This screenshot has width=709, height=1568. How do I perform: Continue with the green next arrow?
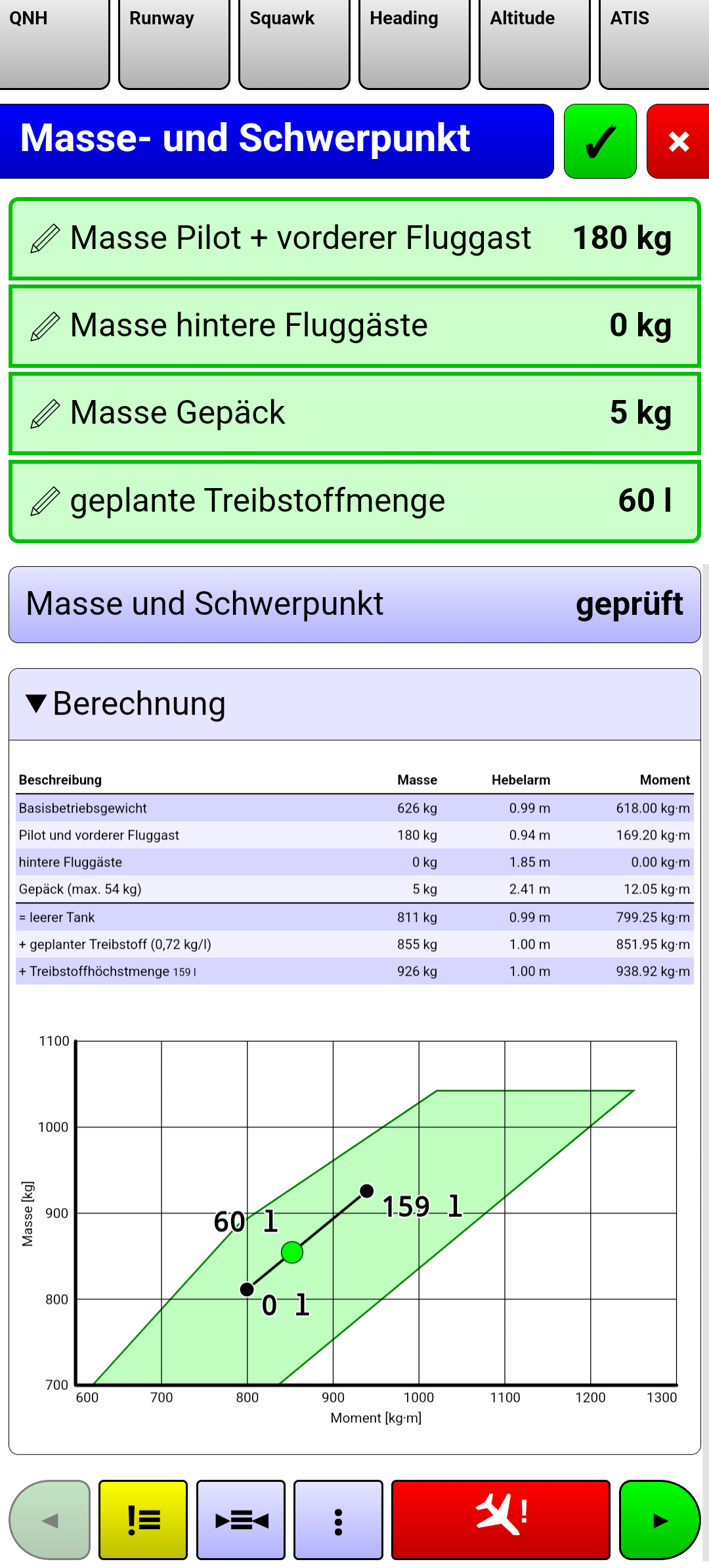point(659,1519)
